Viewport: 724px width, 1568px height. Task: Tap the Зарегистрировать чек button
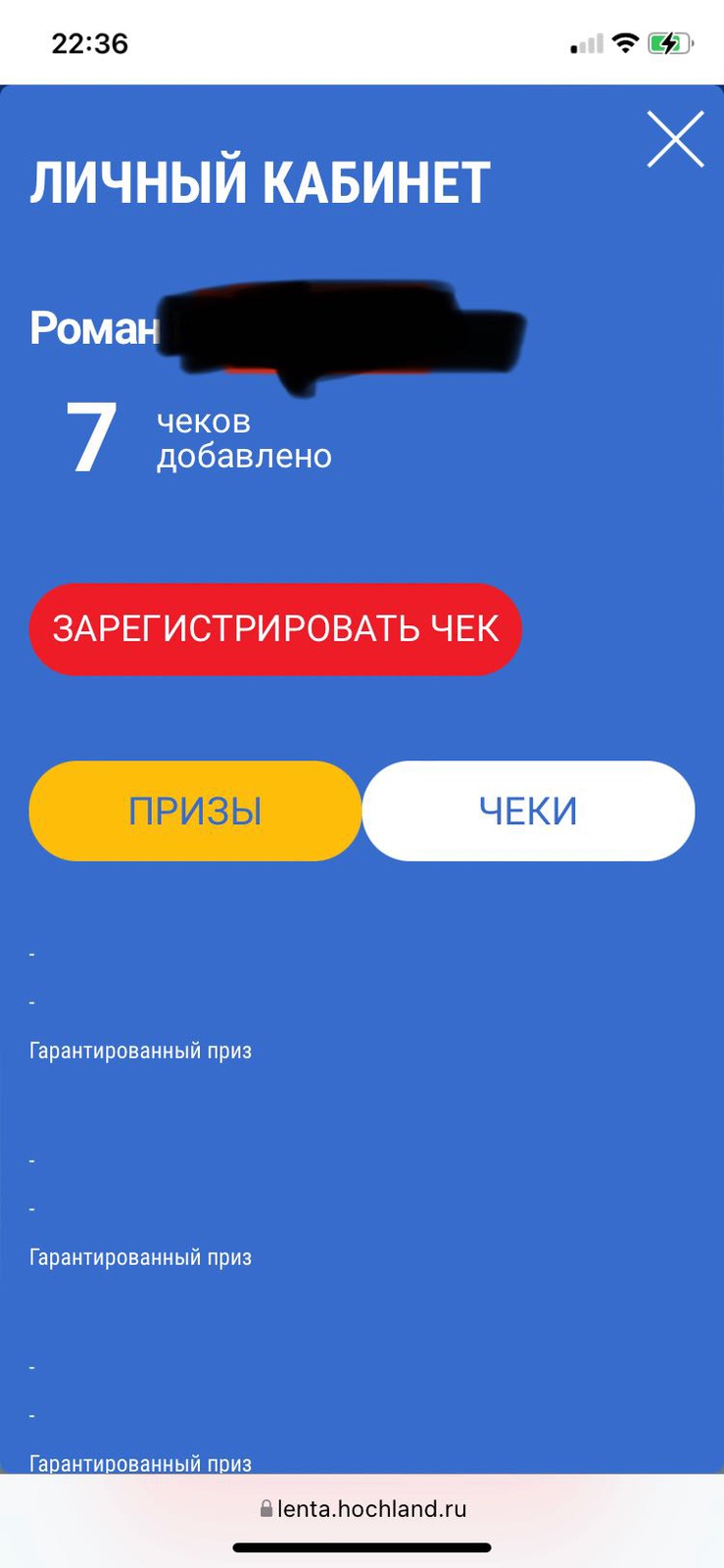275,629
